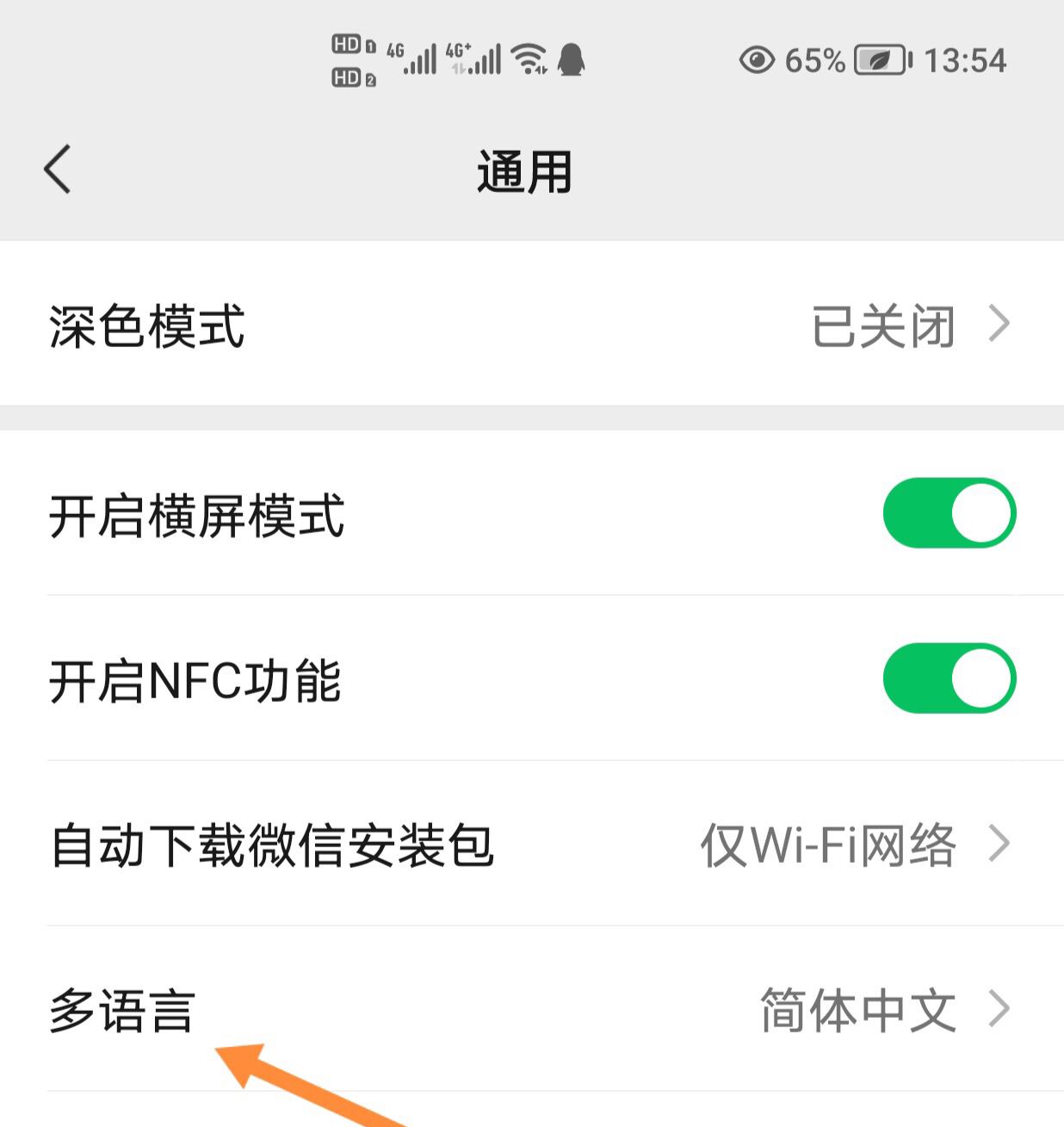Viewport: 1064px width, 1127px height.
Task: Select the 通用 title
Action: click(523, 170)
